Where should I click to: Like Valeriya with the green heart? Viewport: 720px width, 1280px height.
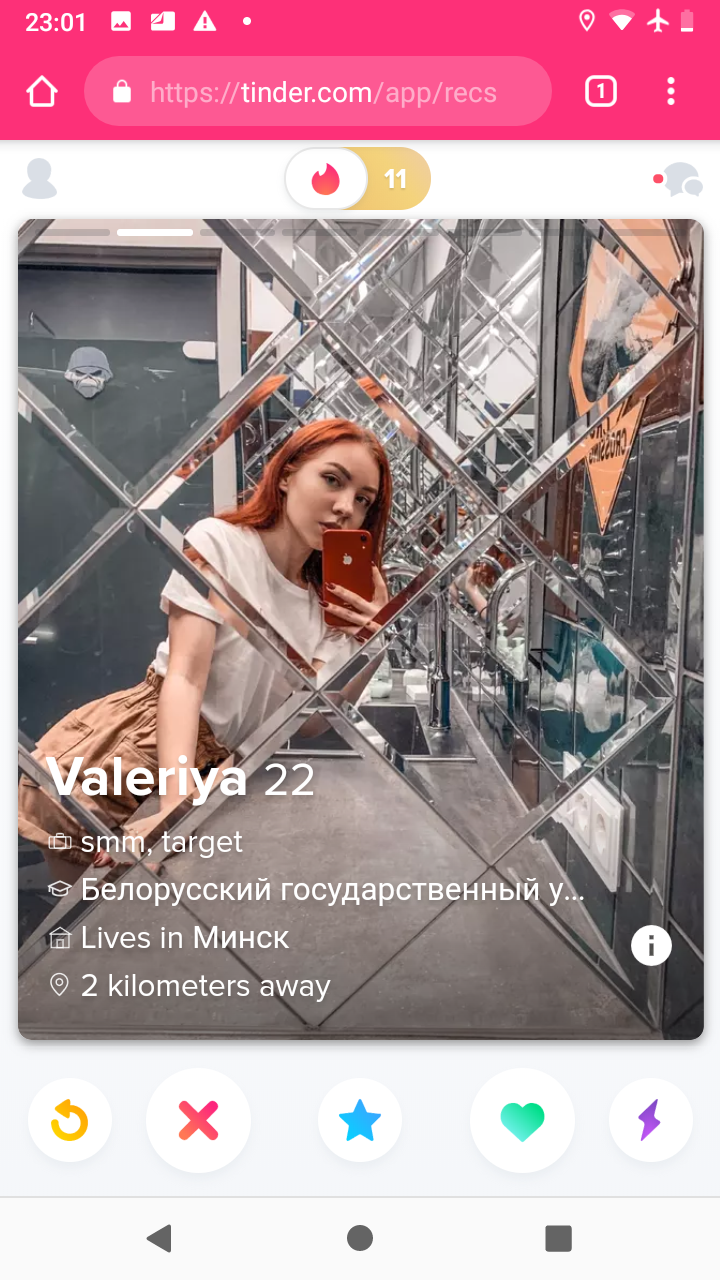coord(522,1121)
